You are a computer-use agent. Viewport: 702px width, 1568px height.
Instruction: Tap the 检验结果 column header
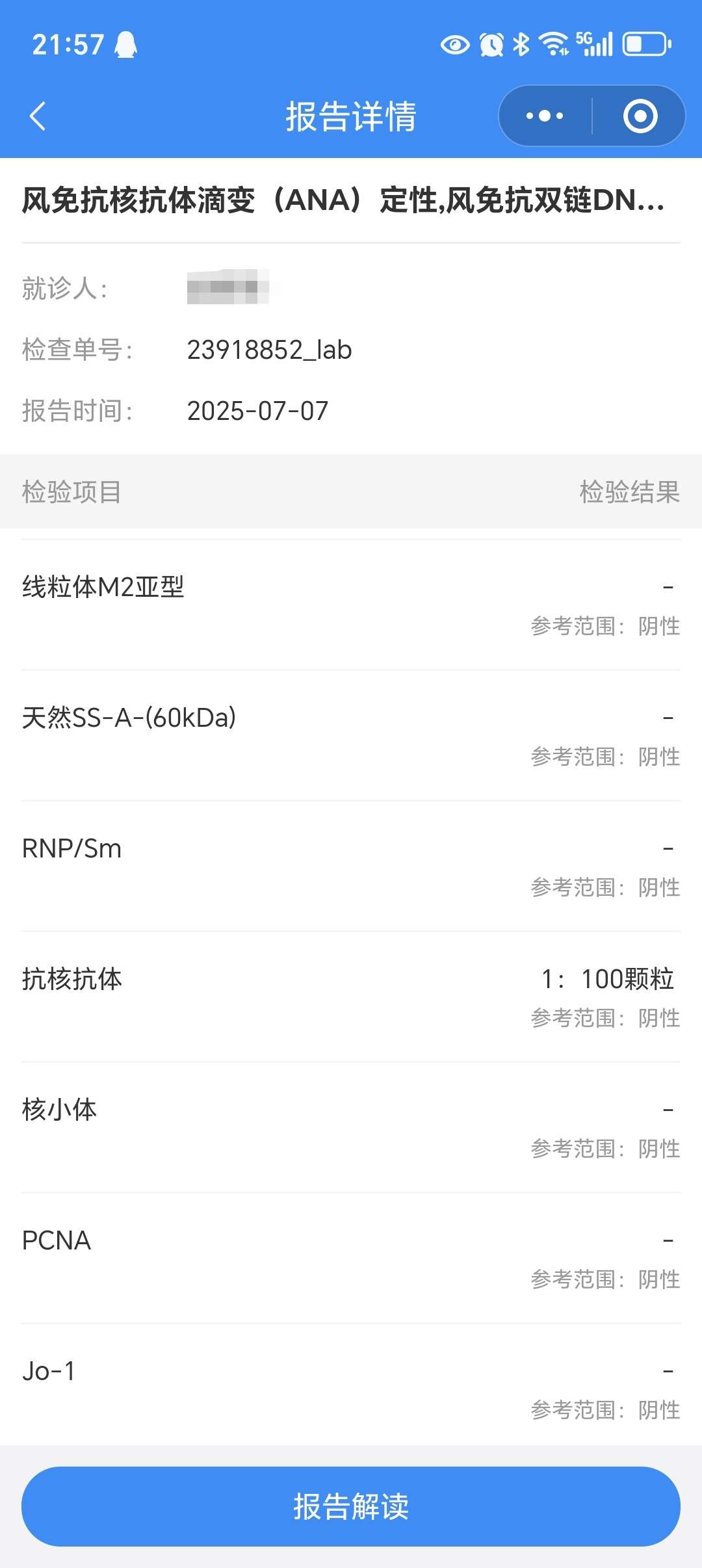pos(629,493)
